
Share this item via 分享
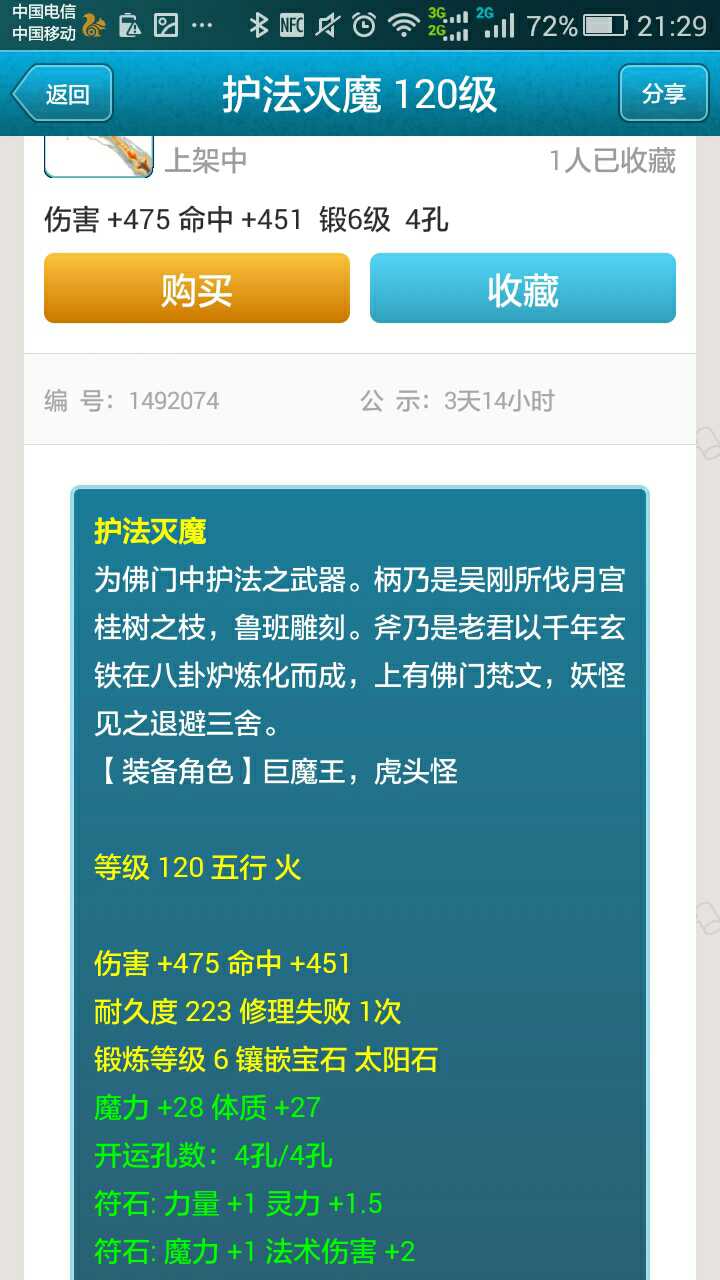(663, 94)
